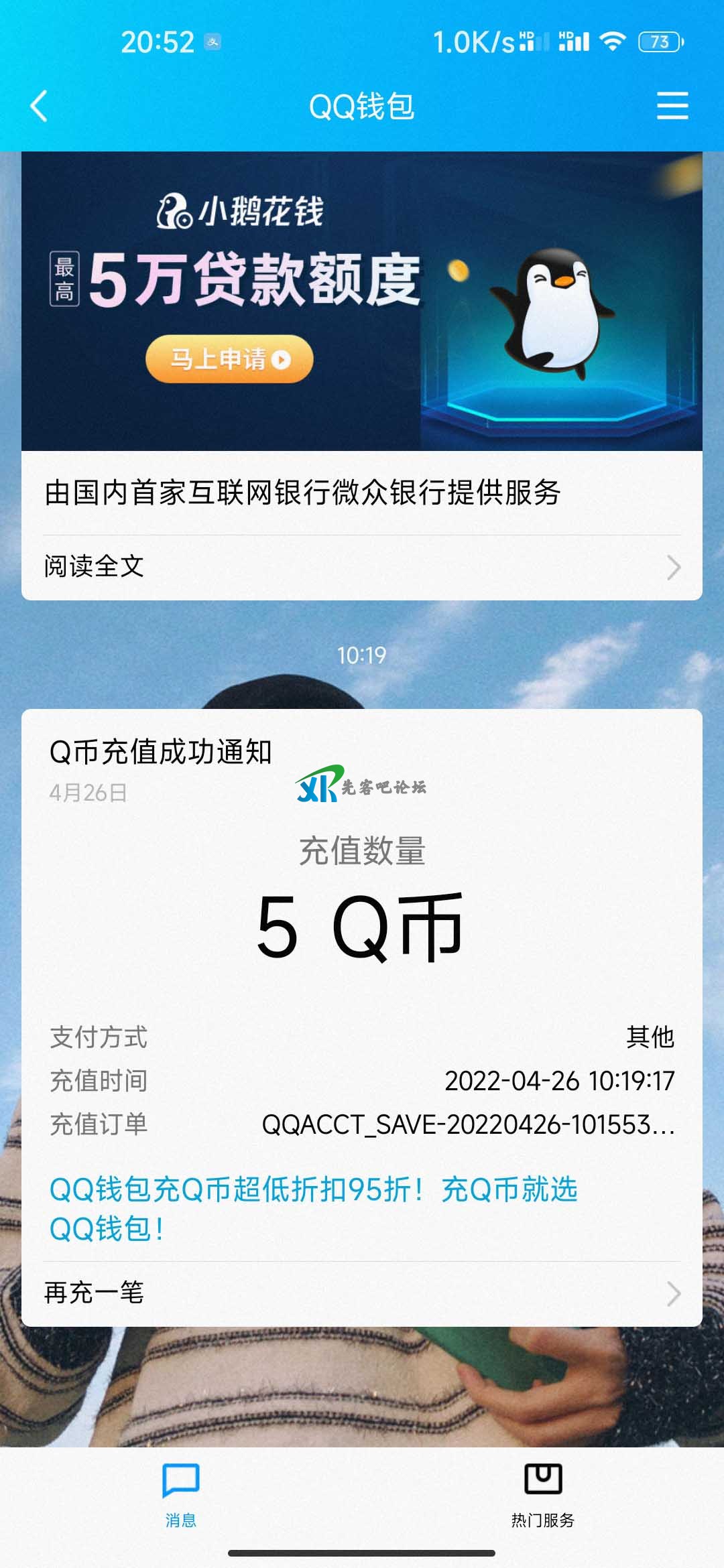This screenshot has width=724, height=1568.
Task: Open the QQ钱包充Q币超低折扣95折 link
Action: (x=314, y=1208)
